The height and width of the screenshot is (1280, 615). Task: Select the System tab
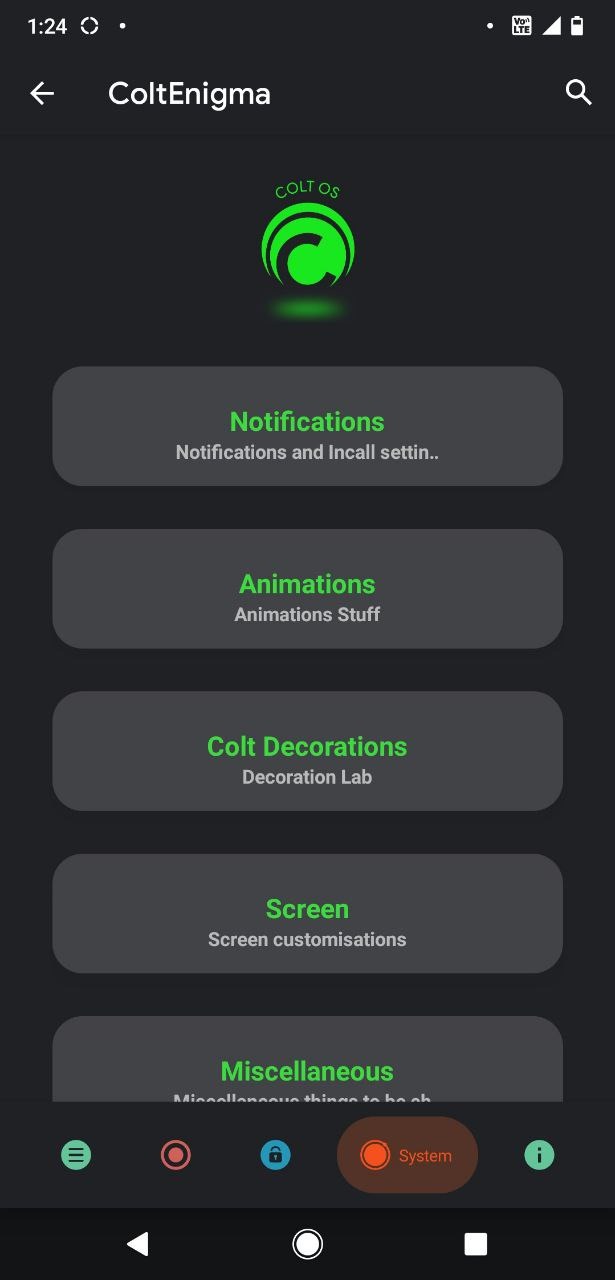coord(407,1155)
